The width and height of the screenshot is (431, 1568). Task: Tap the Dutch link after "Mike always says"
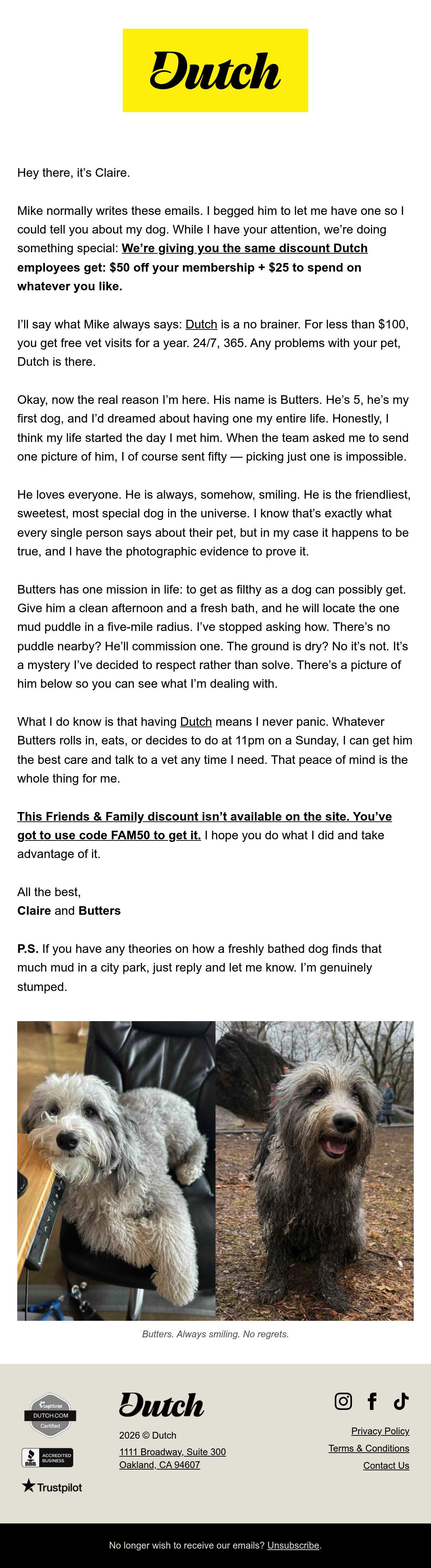point(201,324)
